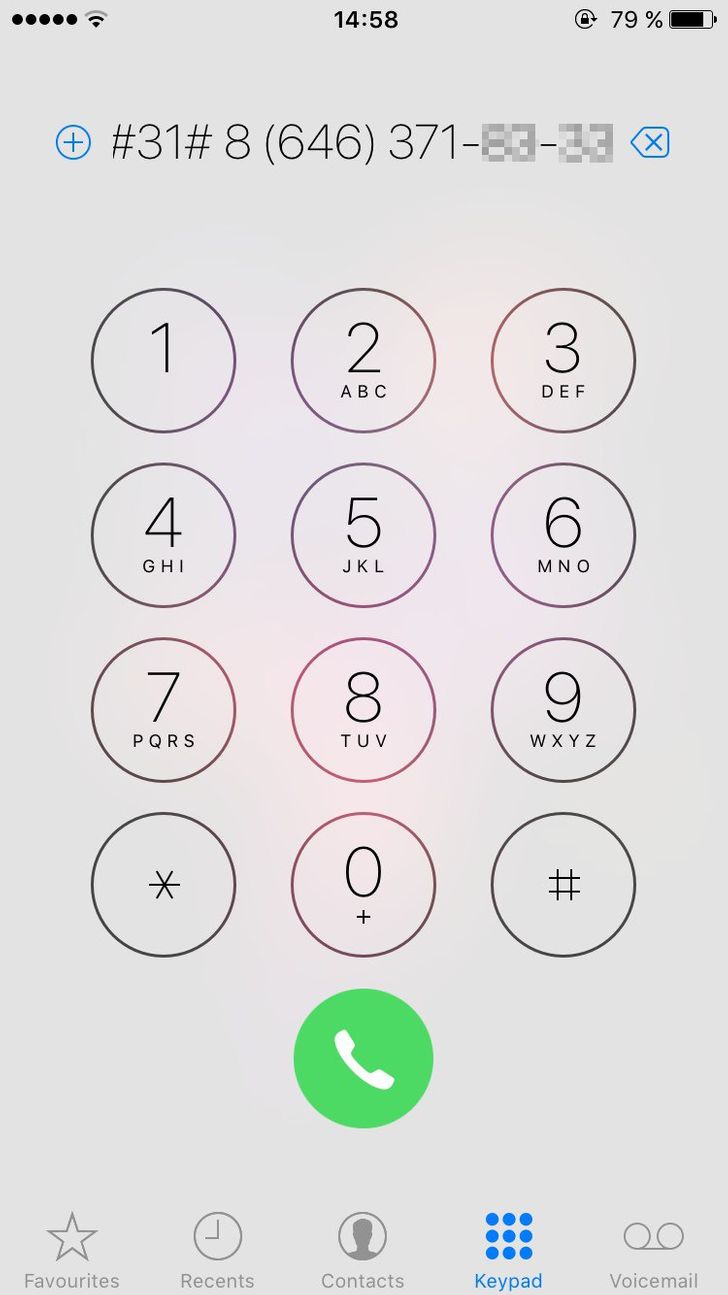
Task: Add the dialed number to contacts
Action: (x=73, y=143)
